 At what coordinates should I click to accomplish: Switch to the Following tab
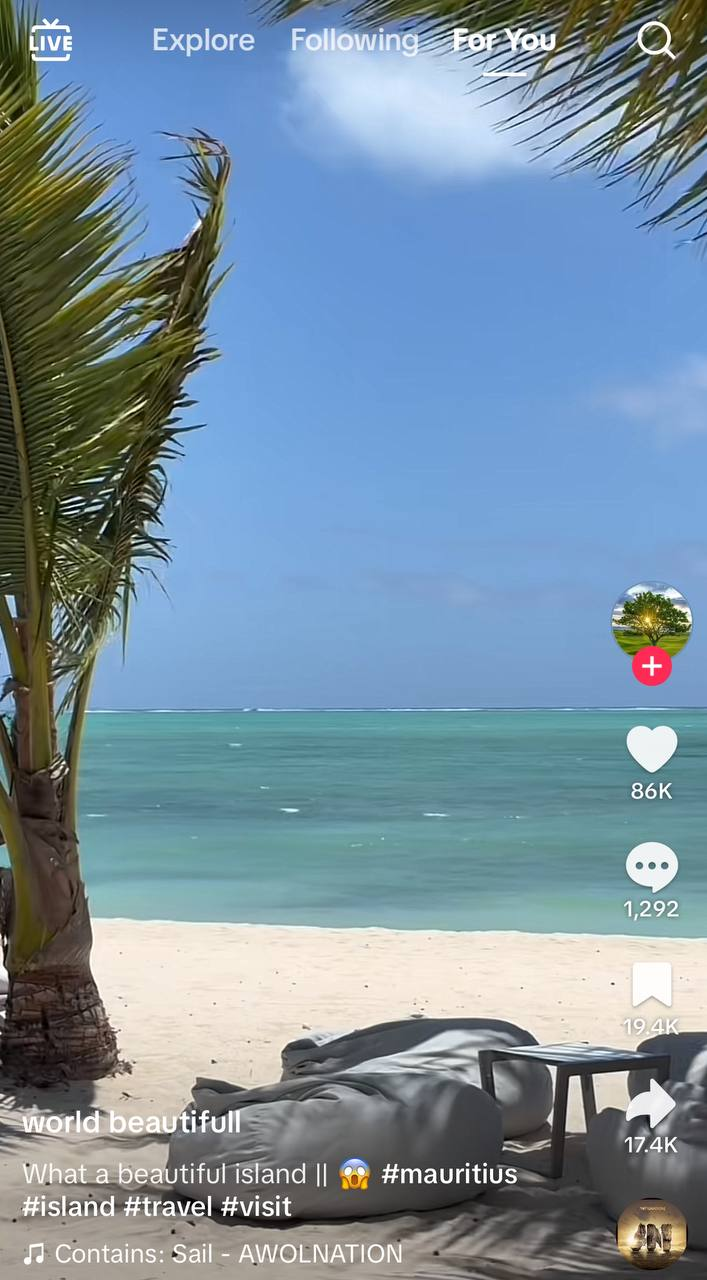[354, 40]
